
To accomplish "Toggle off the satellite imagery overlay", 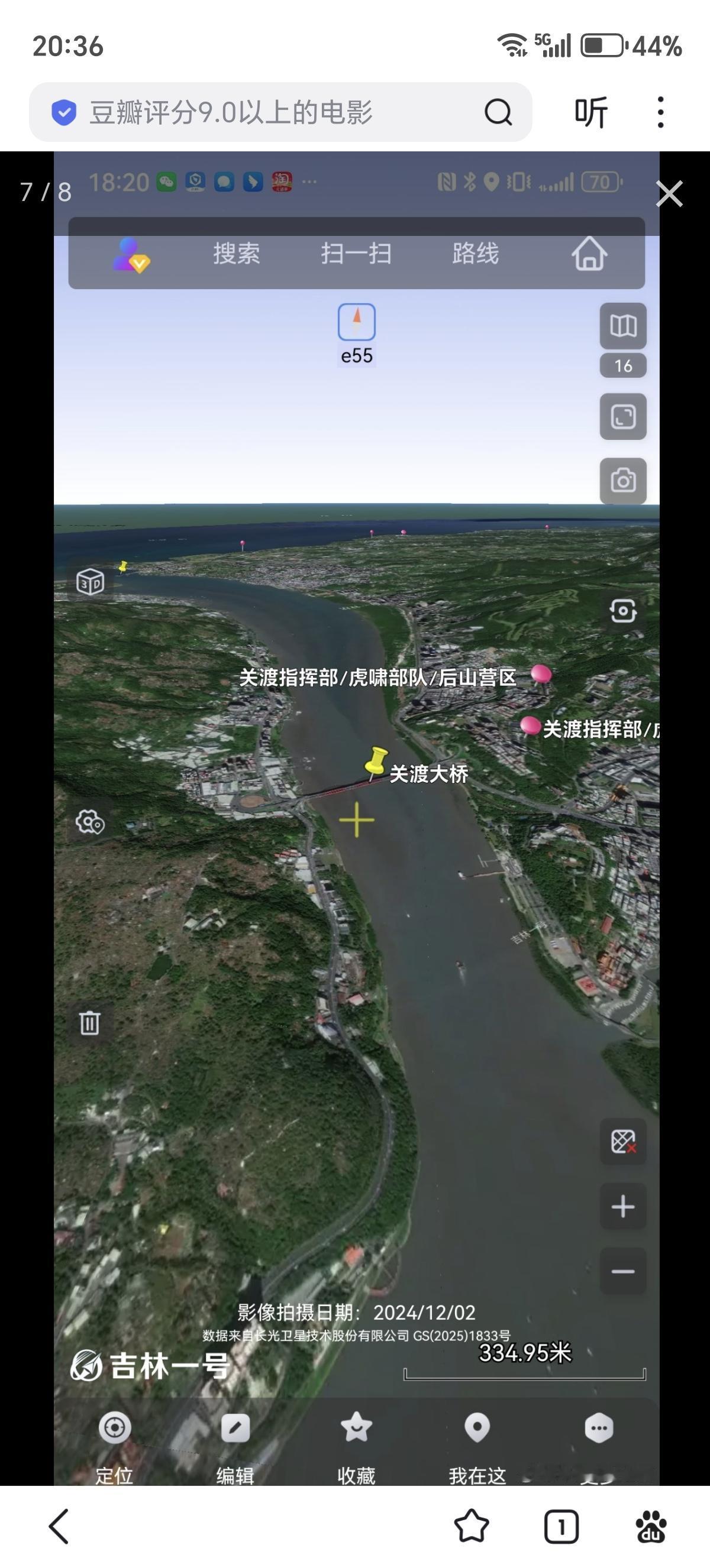I will click(x=623, y=1142).
